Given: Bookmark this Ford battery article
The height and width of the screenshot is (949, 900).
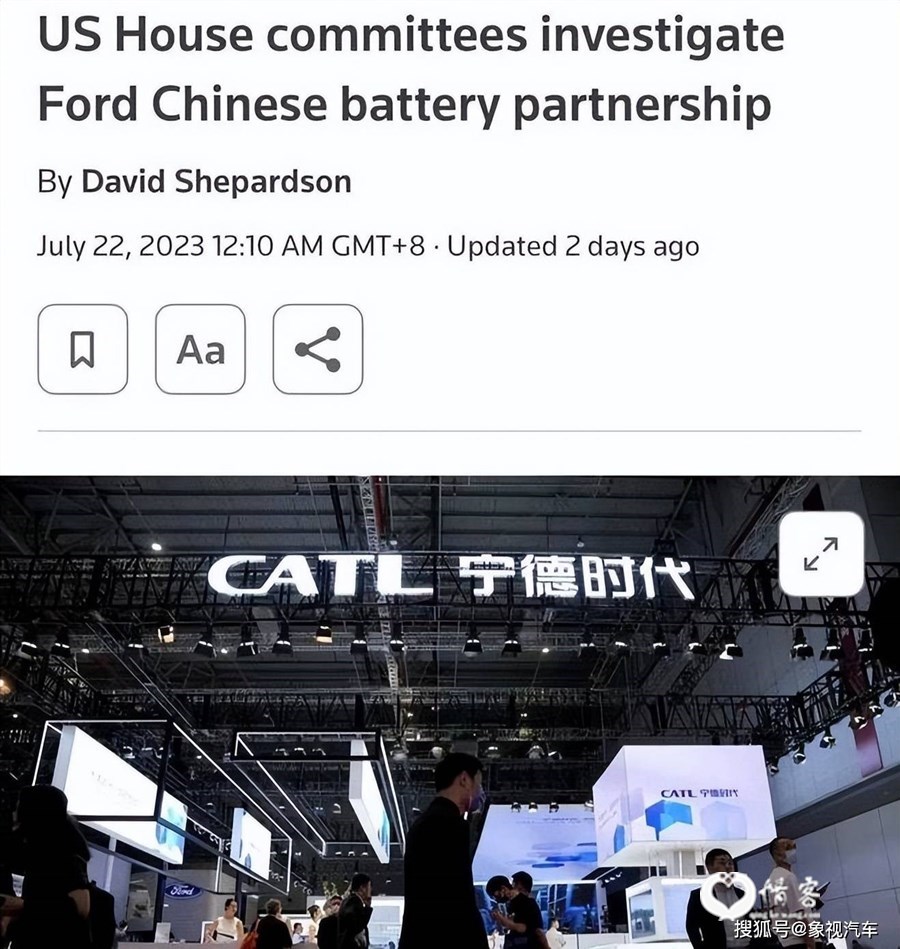Looking at the screenshot, I should coord(83,349).
